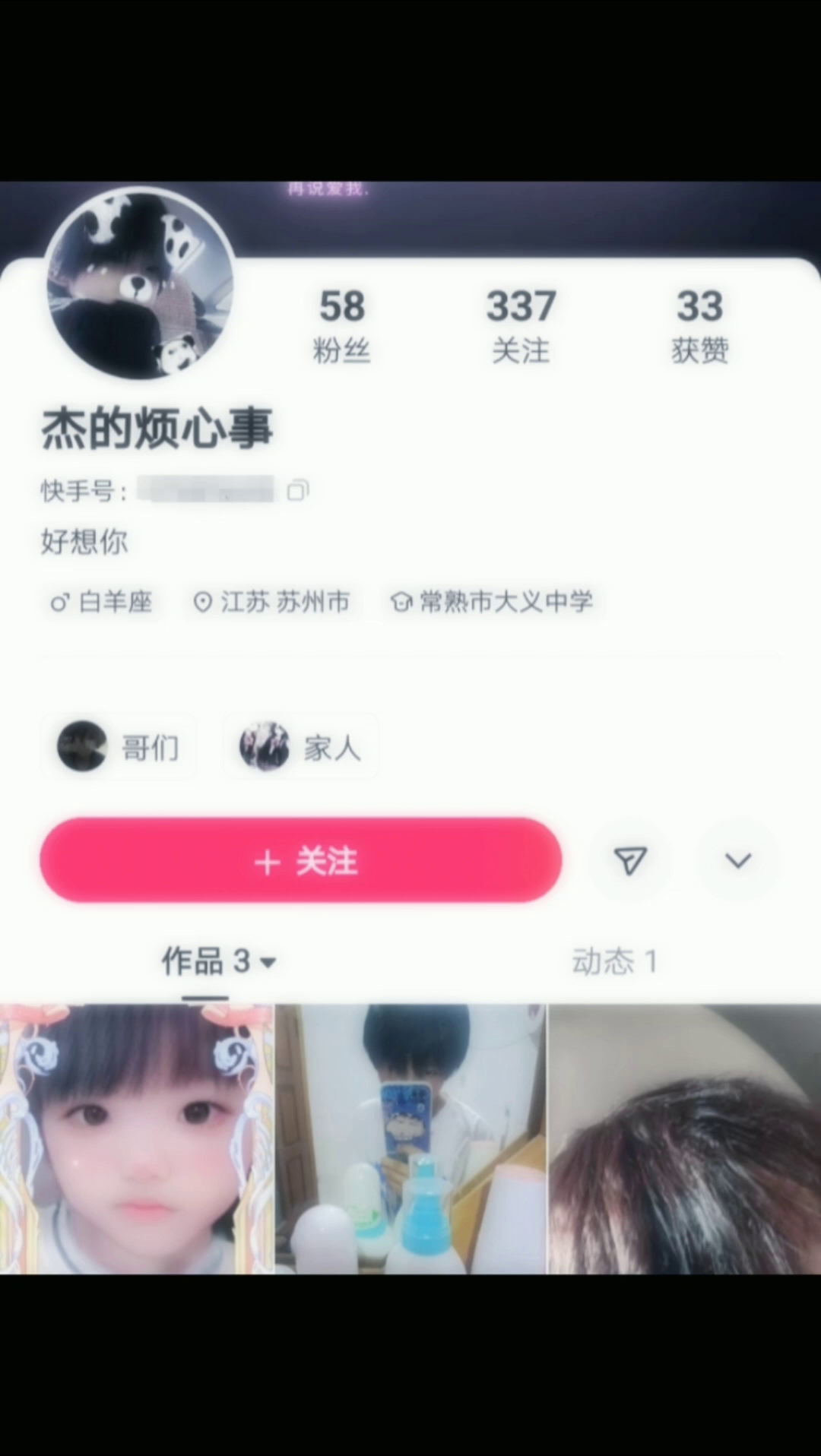Open the 家人 group chip
The height and width of the screenshot is (1456, 821).
(300, 748)
